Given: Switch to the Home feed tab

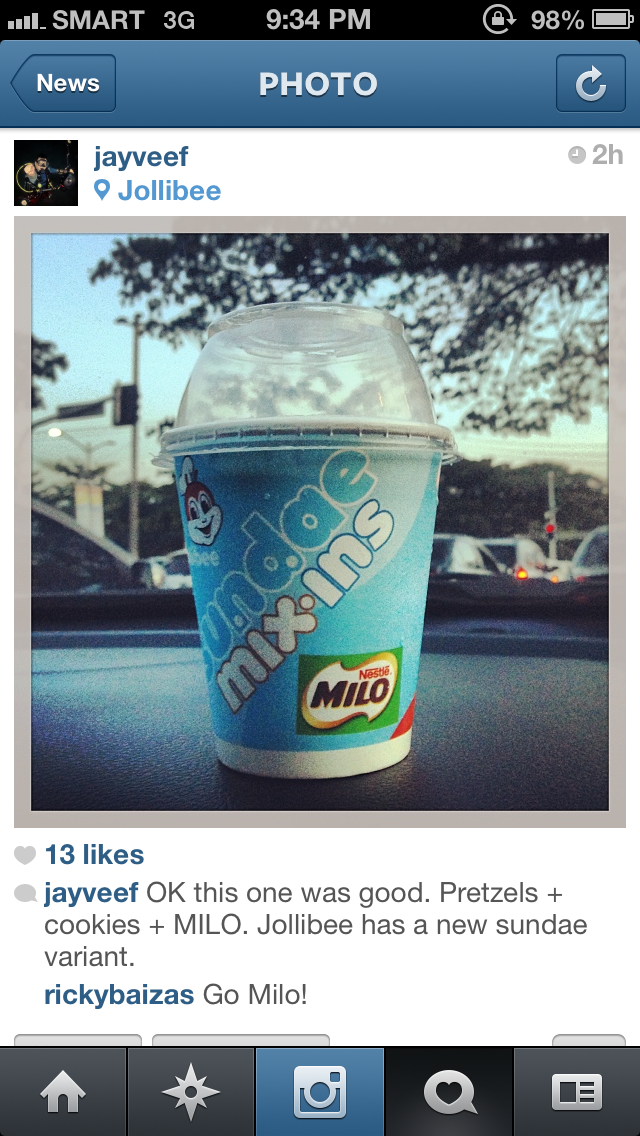Looking at the screenshot, I should pyautogui.click(x=63, y=1091).
